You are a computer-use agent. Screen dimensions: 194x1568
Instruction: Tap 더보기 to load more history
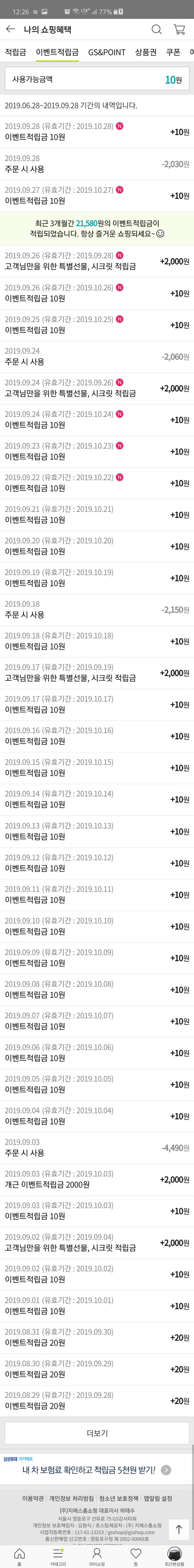click(97, 1433)
